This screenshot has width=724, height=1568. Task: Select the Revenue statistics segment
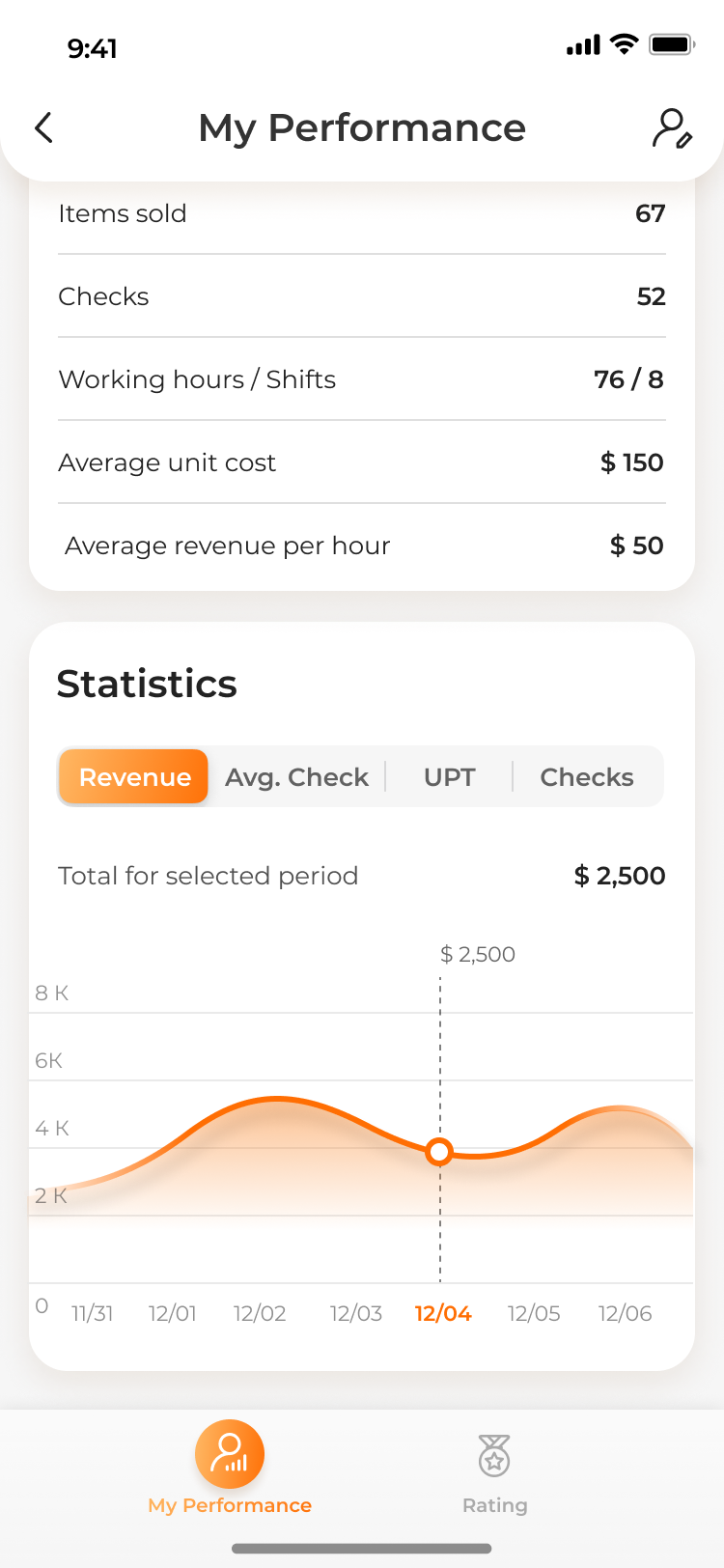point(134,777)
